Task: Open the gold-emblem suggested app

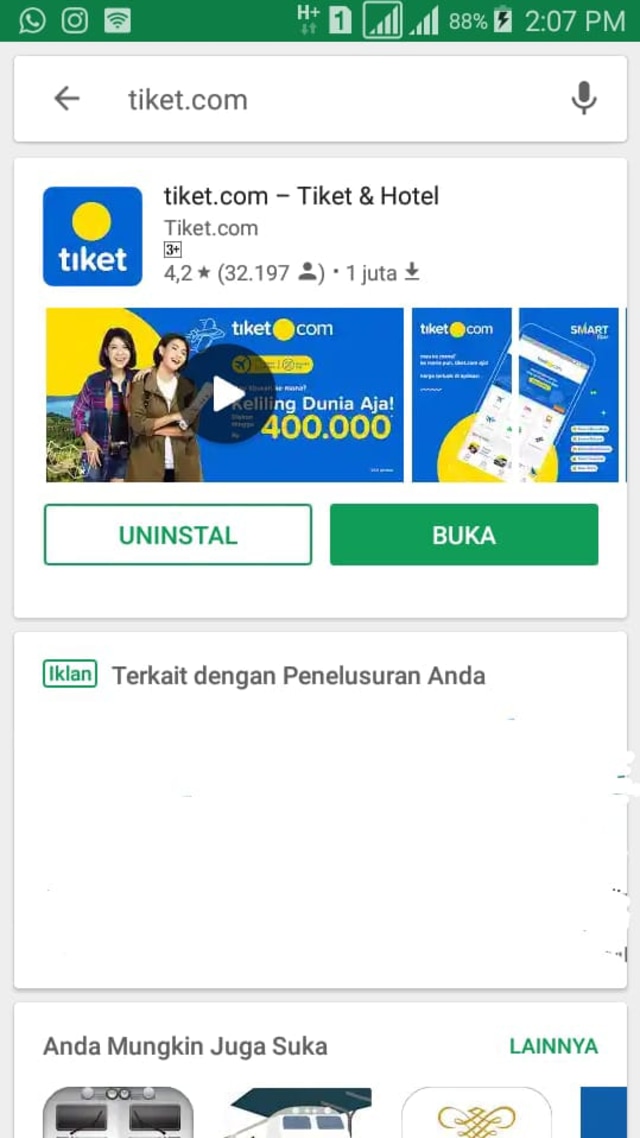Action: click(x=476, y=1113)
